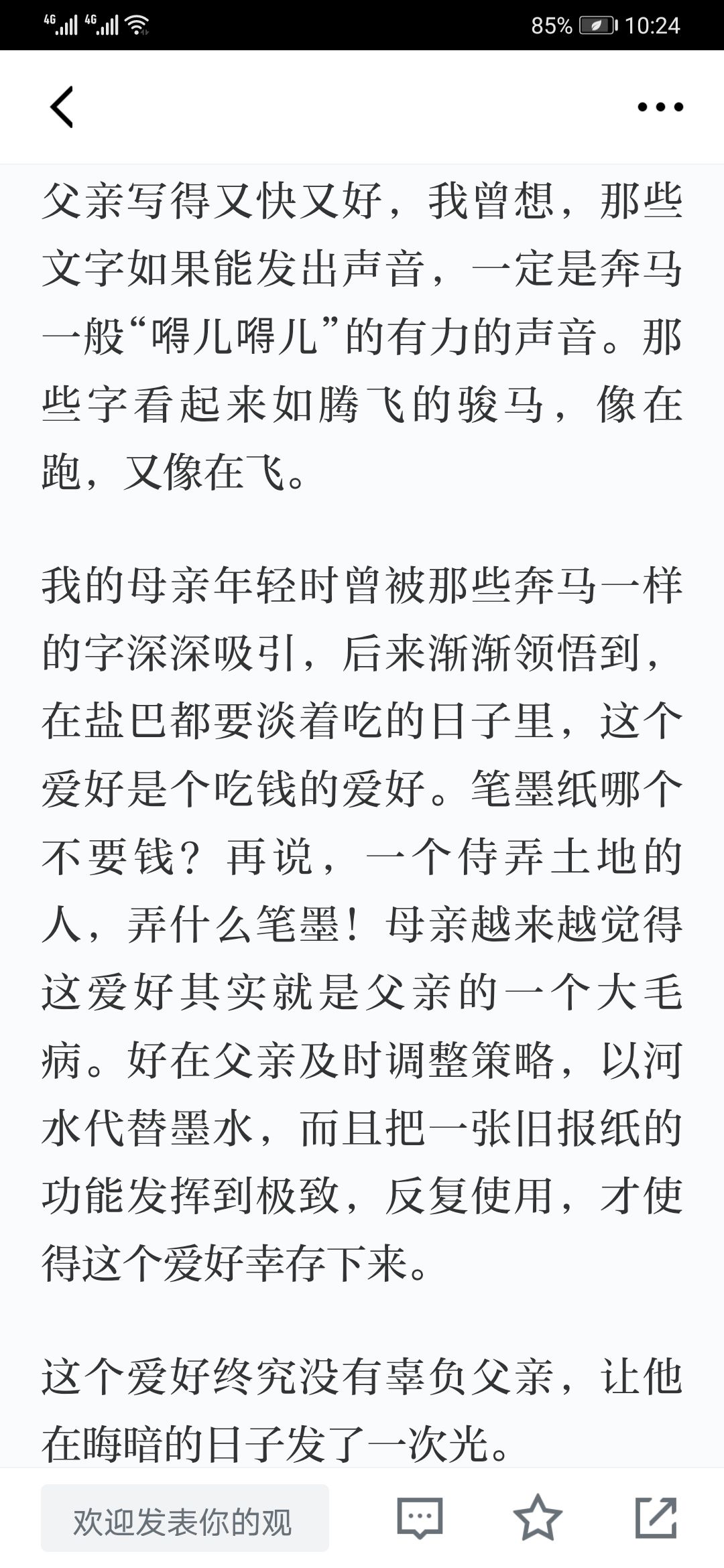724x1568 pixels.
Task: Share the article via share icon
Action: (656, 1517)
